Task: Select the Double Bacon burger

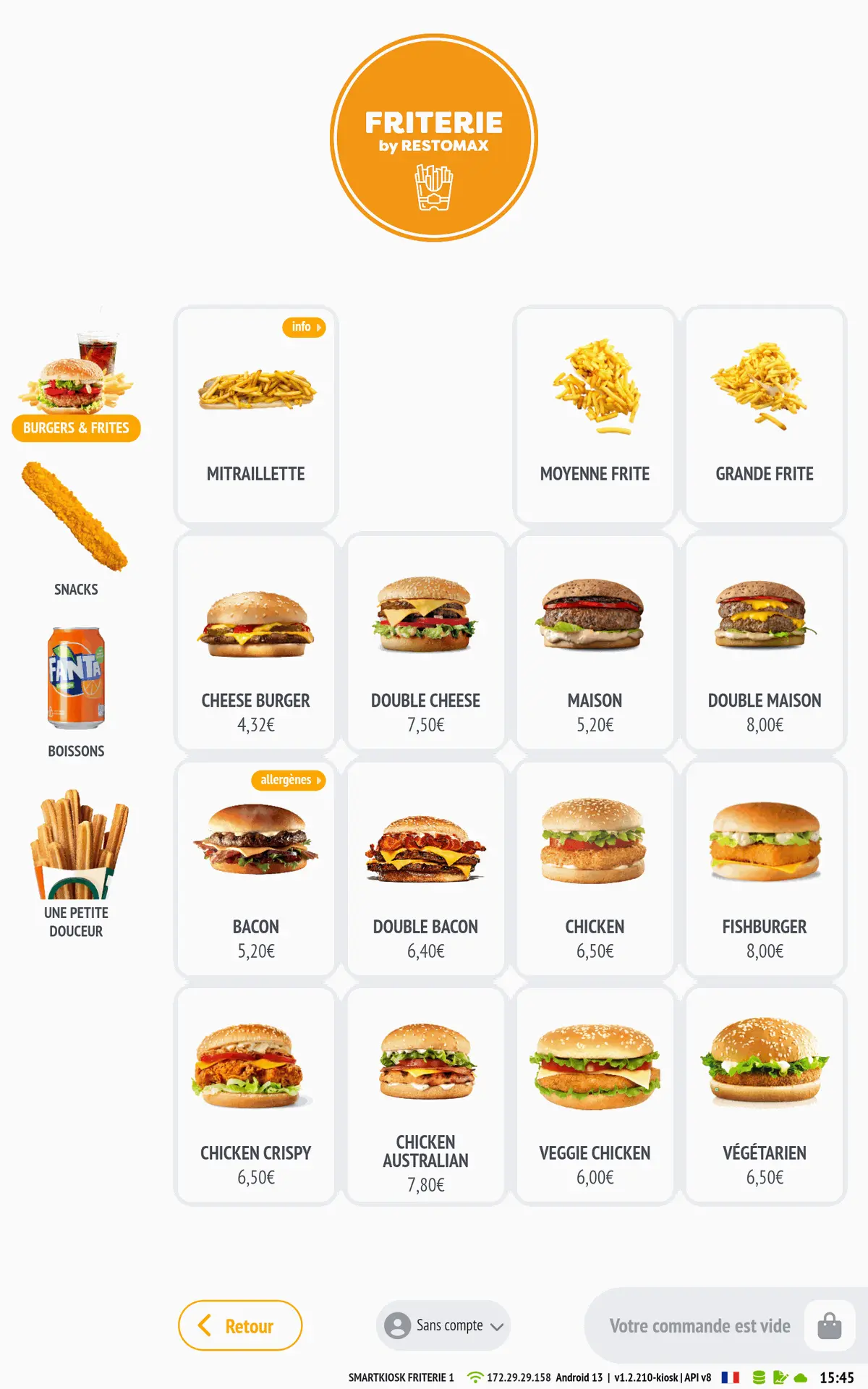Action: tap(425, 870)
